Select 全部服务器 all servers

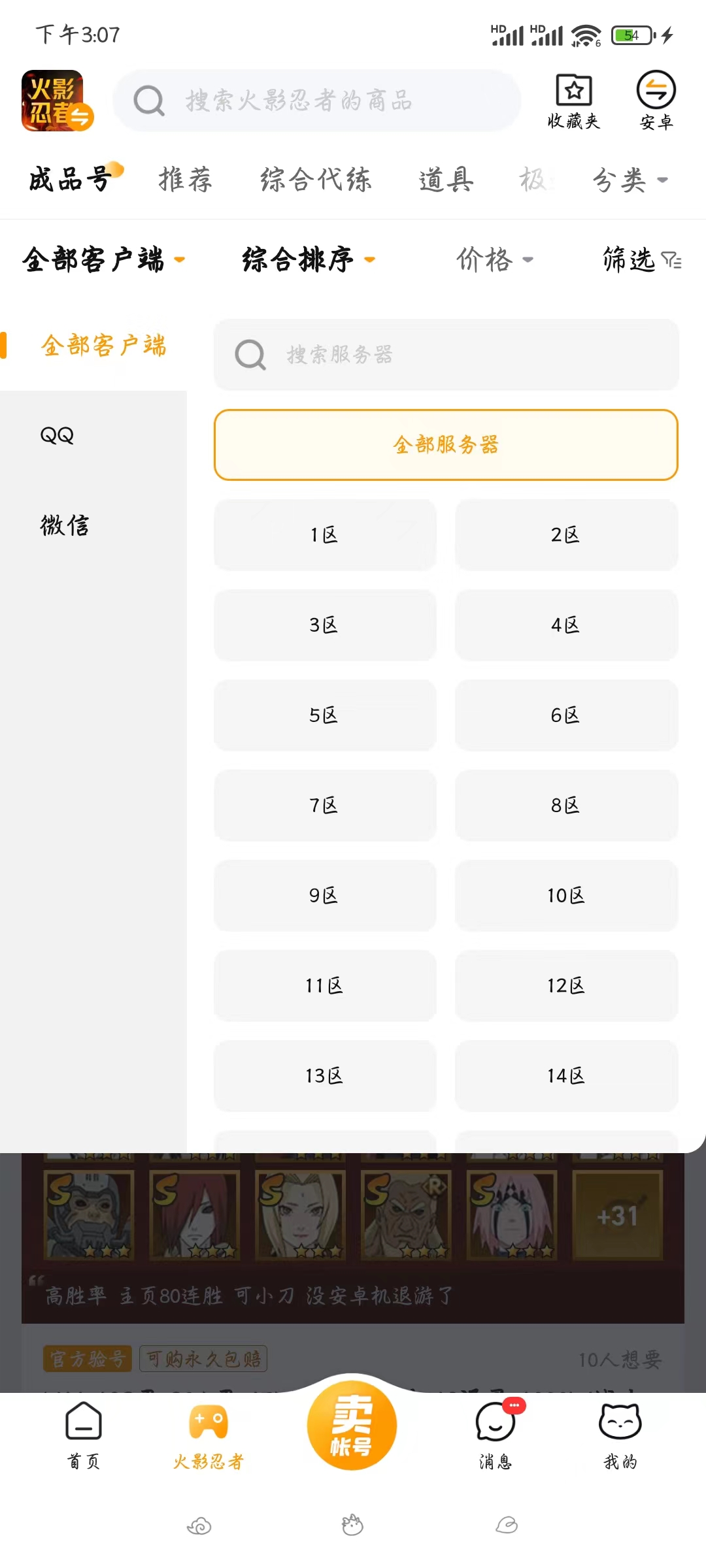[x=446, y=445]
